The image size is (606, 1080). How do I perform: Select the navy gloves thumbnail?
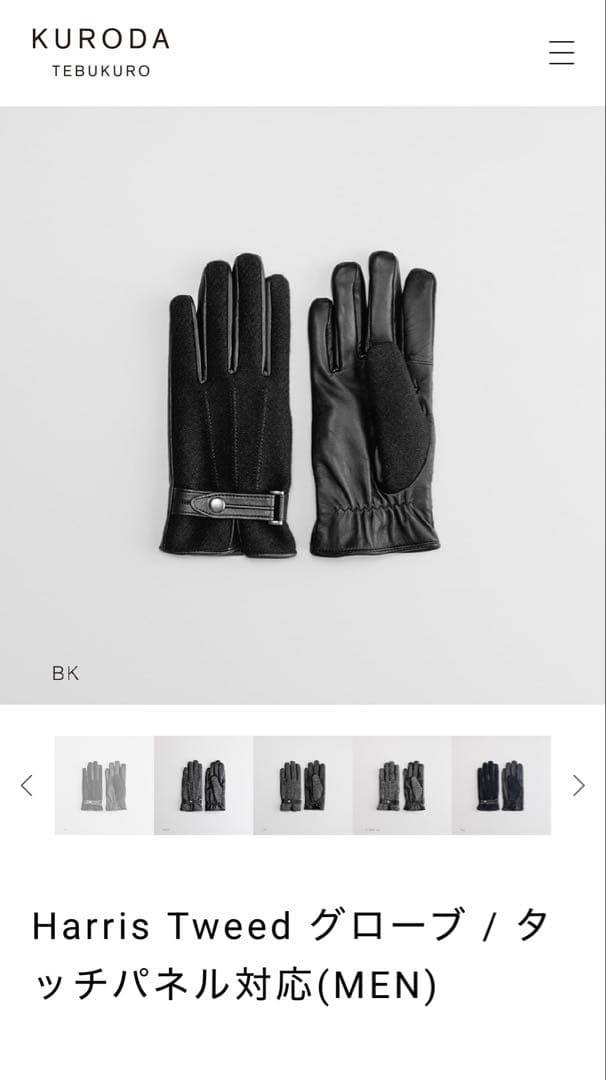(x=501, y=785)
